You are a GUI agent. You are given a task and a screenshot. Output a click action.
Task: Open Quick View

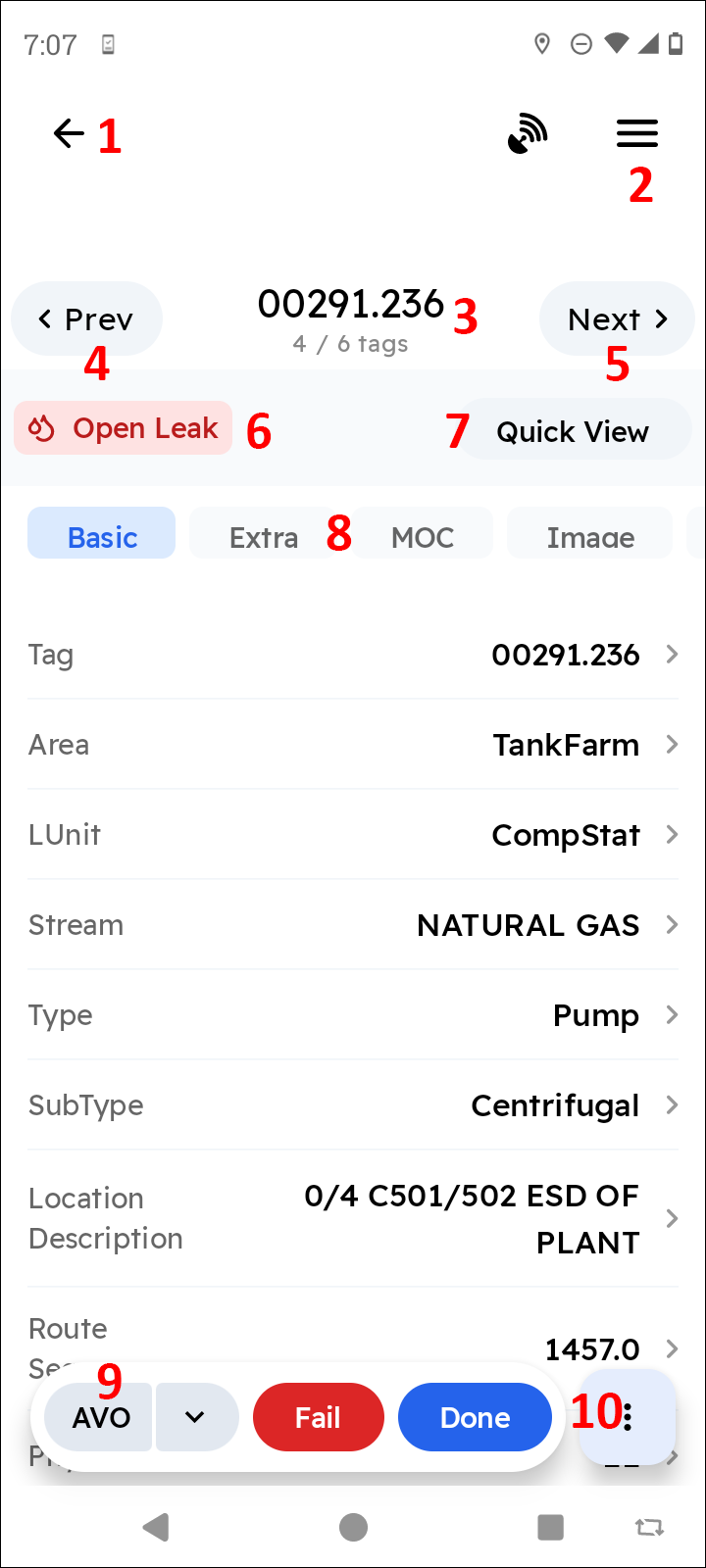point(574,431)
